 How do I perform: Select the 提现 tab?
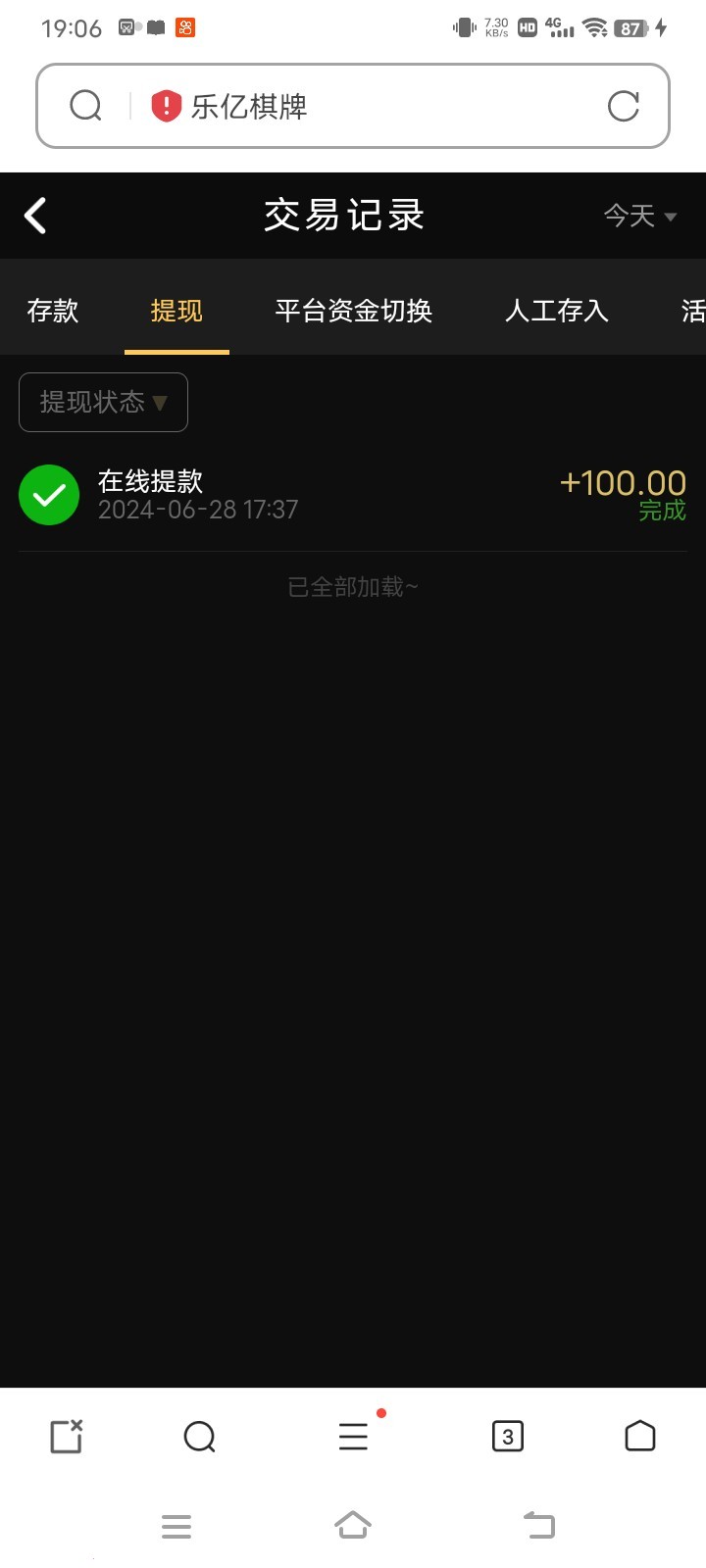pos(176,311)
